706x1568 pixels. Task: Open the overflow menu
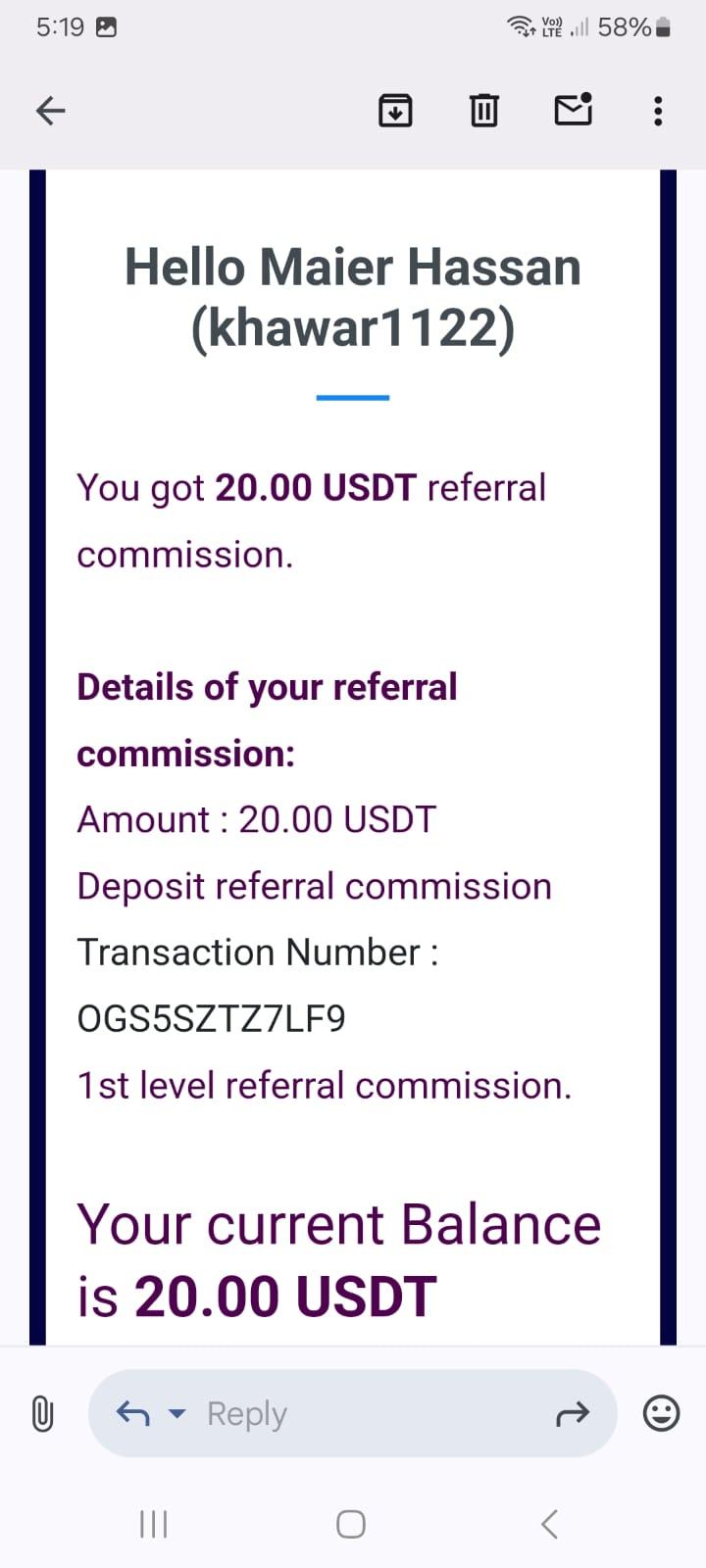[658, 111]
